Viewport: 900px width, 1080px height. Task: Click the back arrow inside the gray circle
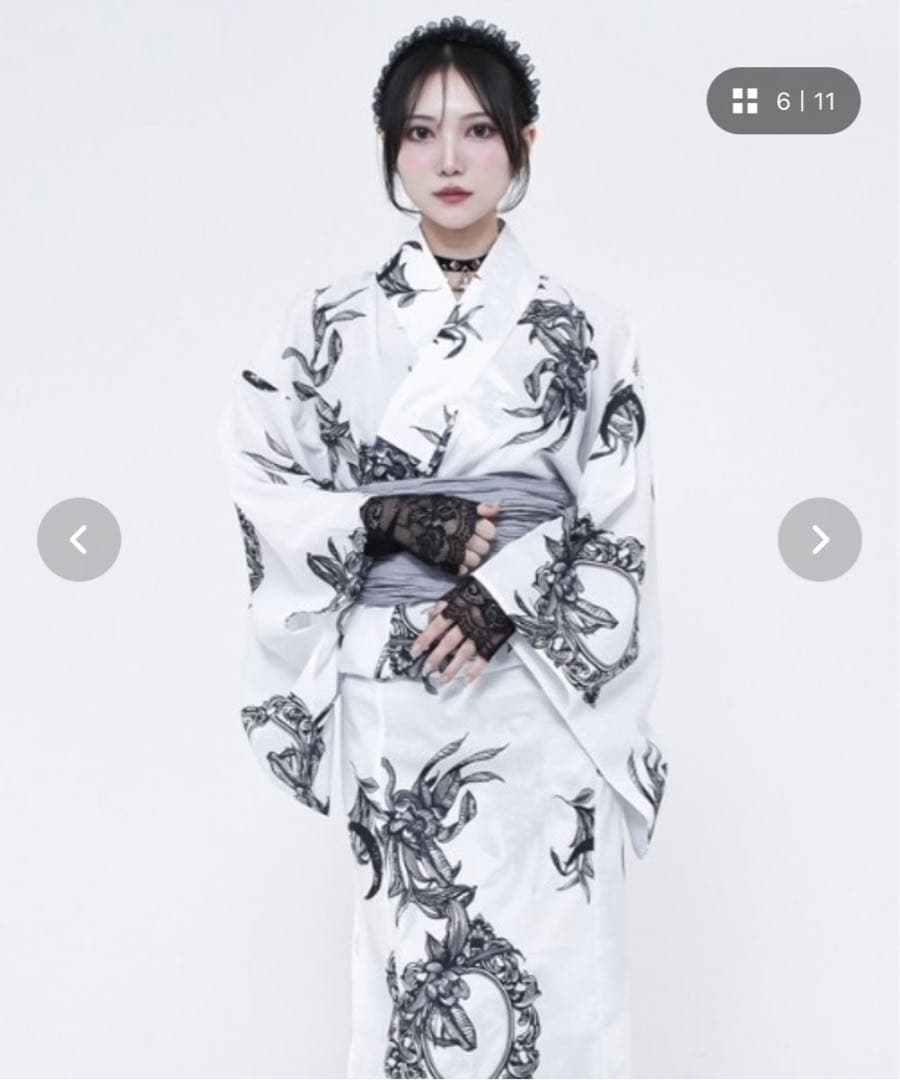[x=80, y=538]
